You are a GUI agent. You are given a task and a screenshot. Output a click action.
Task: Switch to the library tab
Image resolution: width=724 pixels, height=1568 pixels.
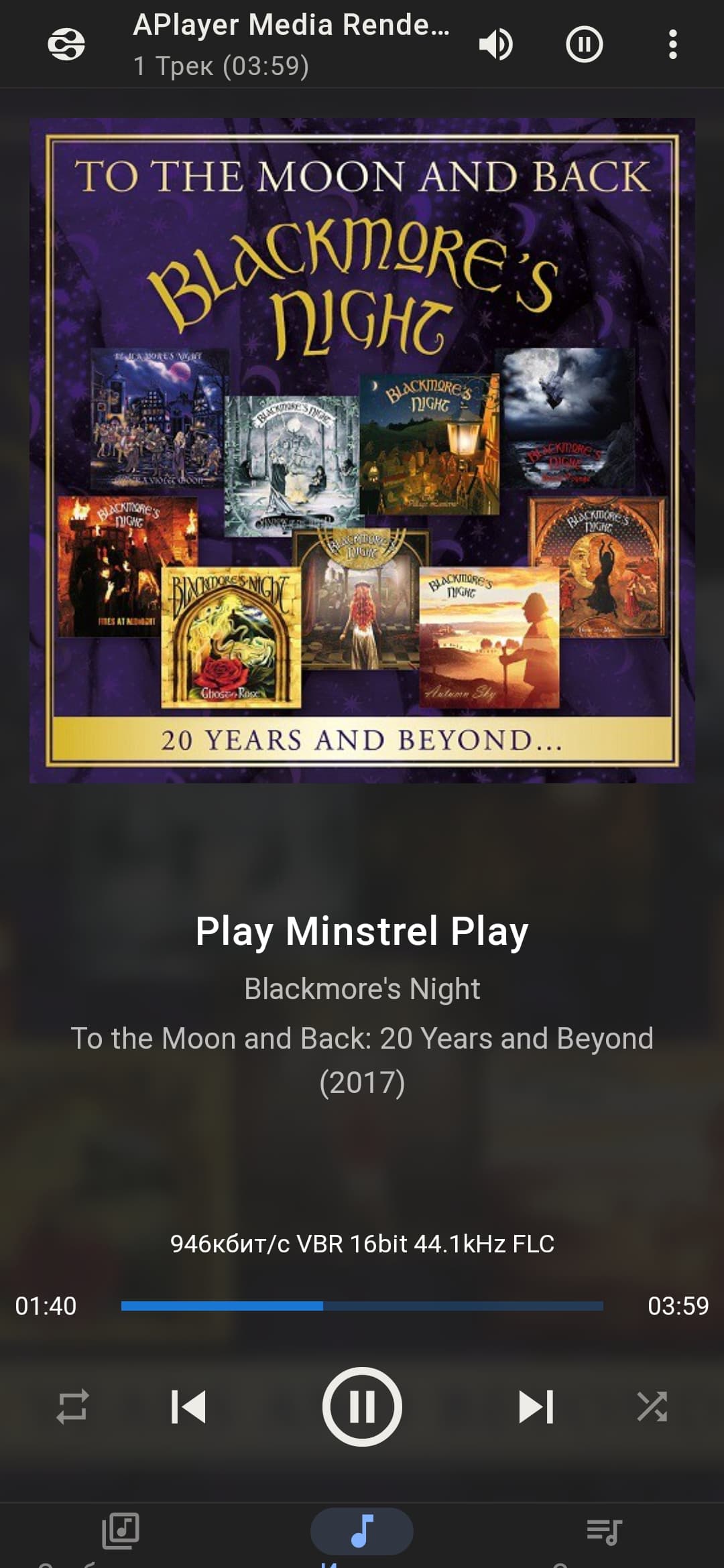(121, 1532)
